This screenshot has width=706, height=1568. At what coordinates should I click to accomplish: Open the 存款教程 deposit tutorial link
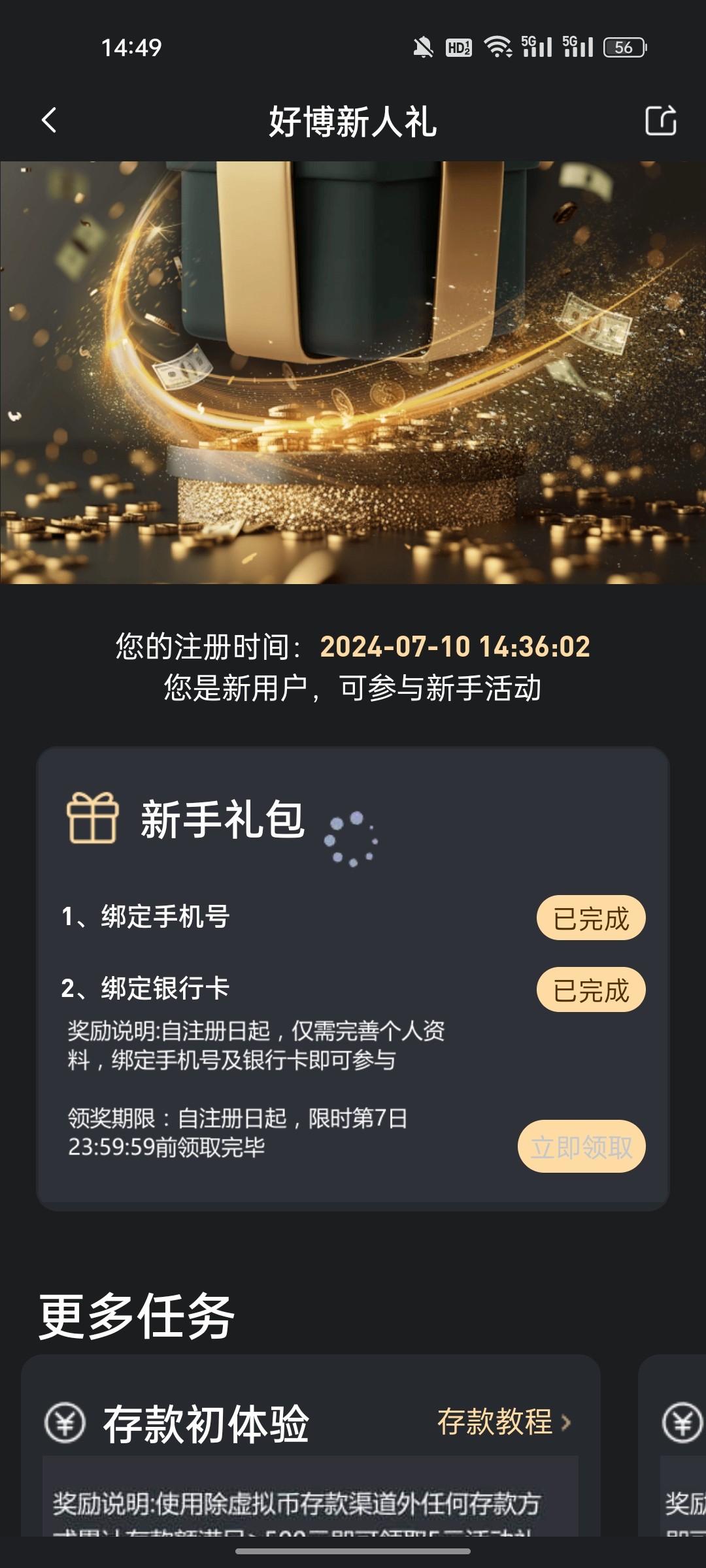503,1422
